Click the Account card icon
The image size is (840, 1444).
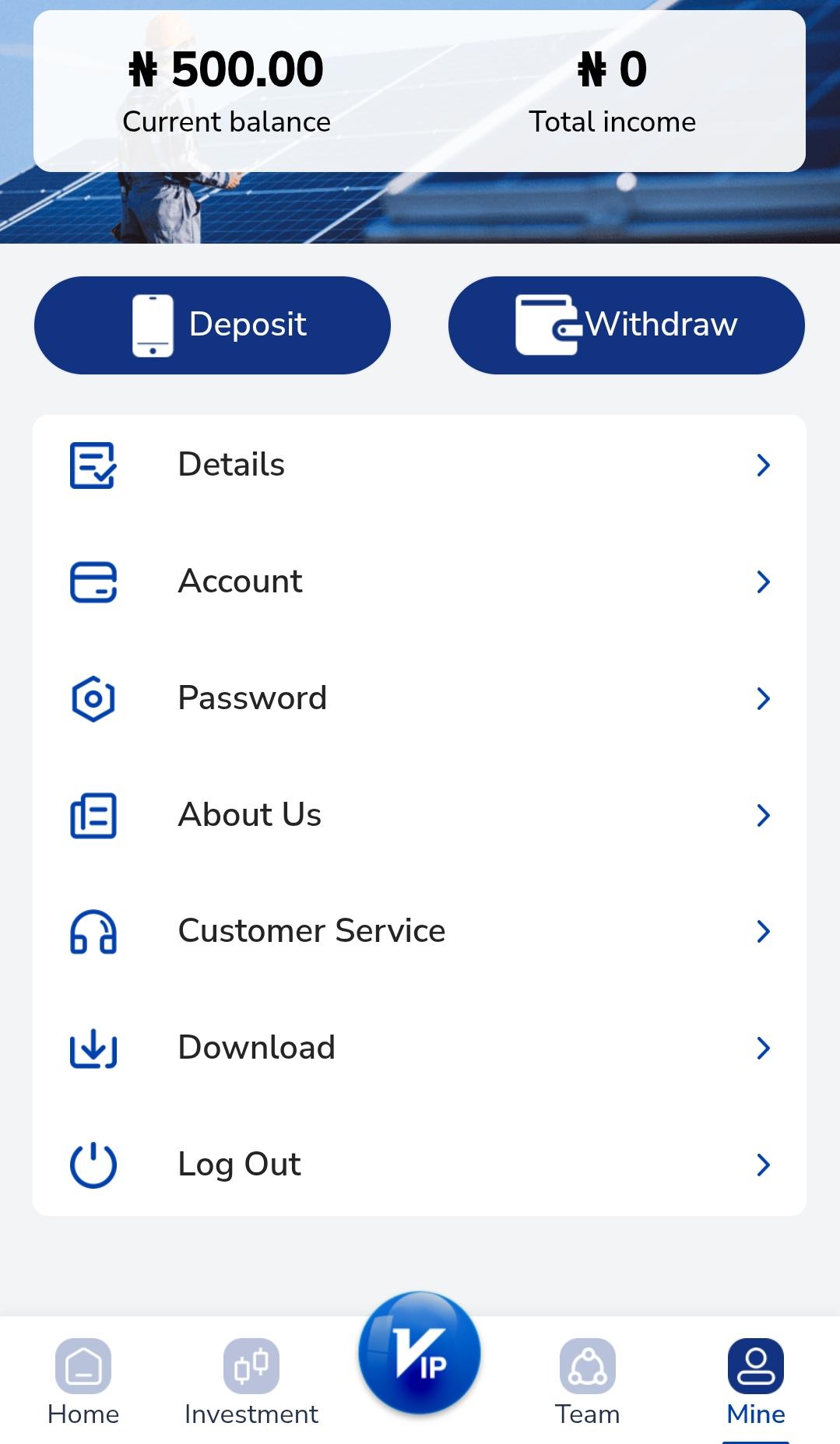[x=93, y=581]
